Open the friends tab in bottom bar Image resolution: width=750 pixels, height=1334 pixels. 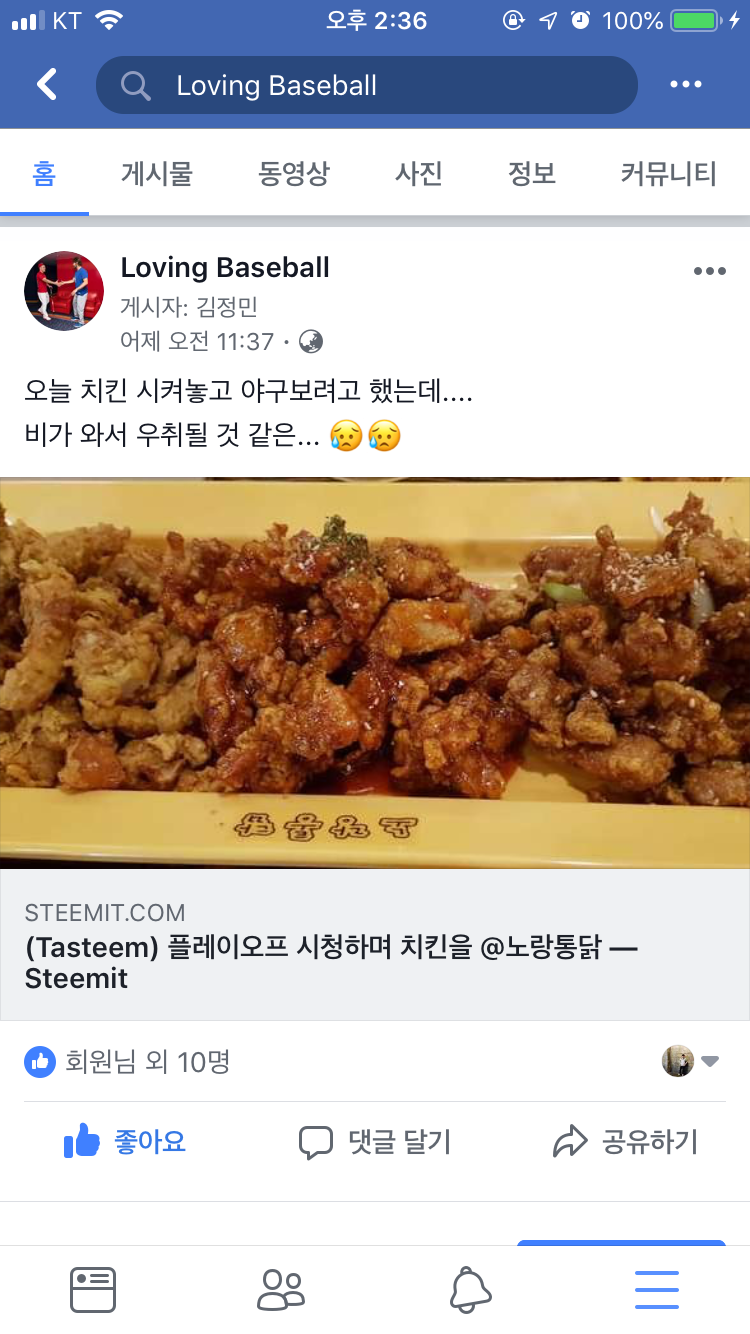point(280,1289)
